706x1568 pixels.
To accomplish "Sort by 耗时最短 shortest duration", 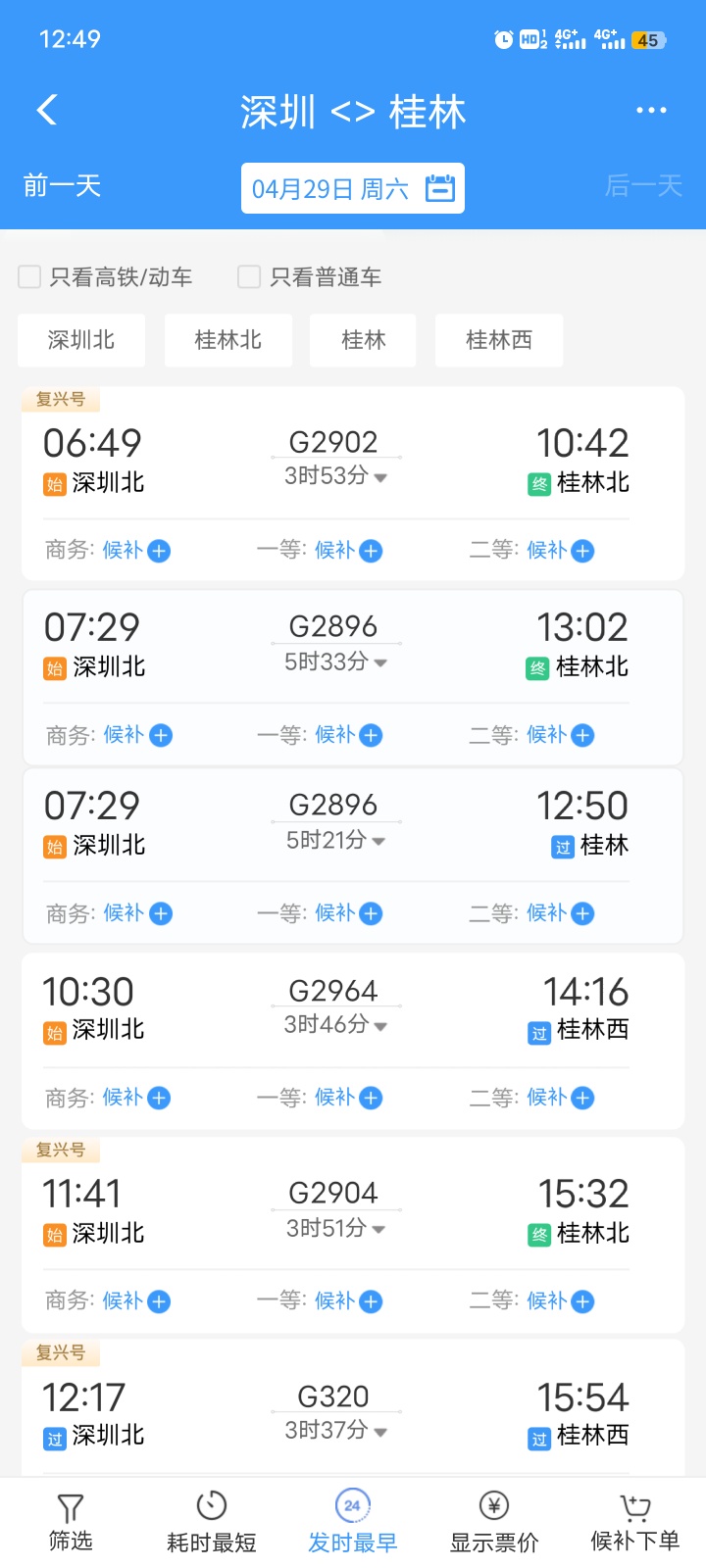I will [x=212, y=1523].
